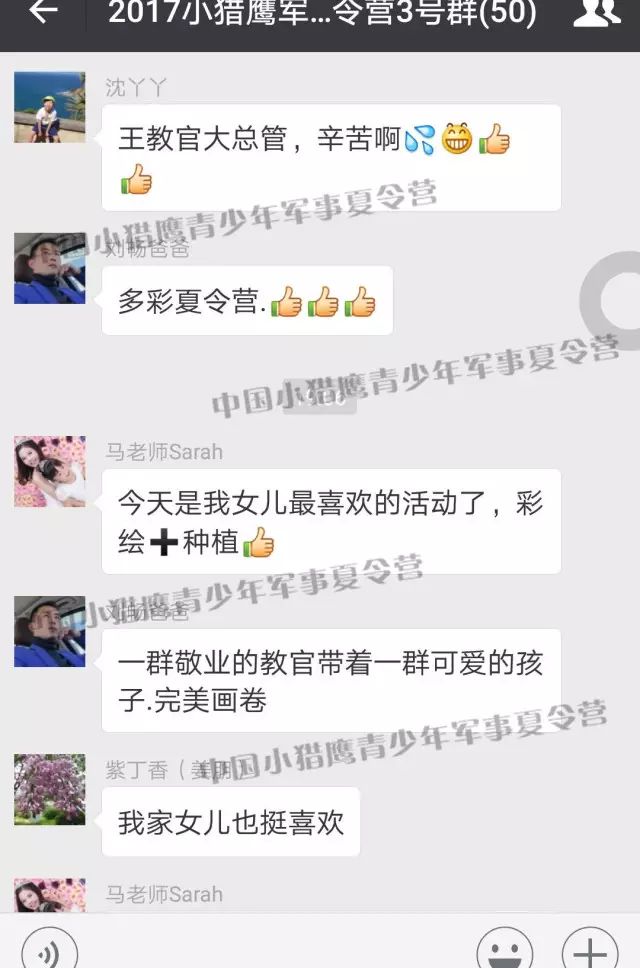Tap 刘畅爸爸's avatar beside 完美画卷 message

click(x=50, y=631)
